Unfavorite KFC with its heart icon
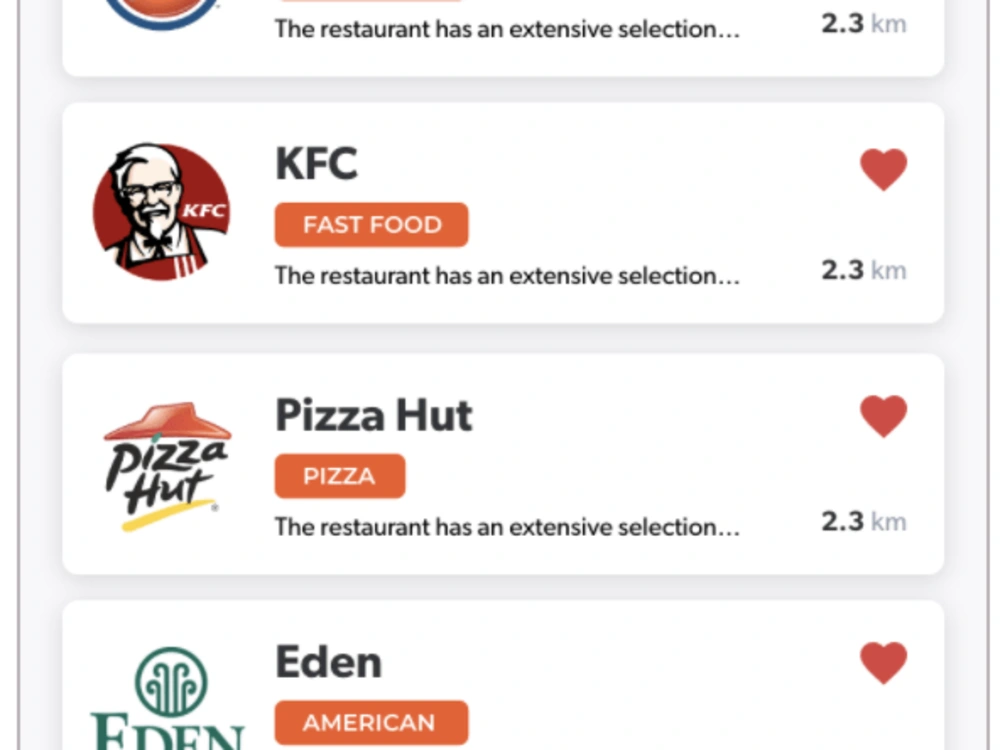 [x=883, y=169]
